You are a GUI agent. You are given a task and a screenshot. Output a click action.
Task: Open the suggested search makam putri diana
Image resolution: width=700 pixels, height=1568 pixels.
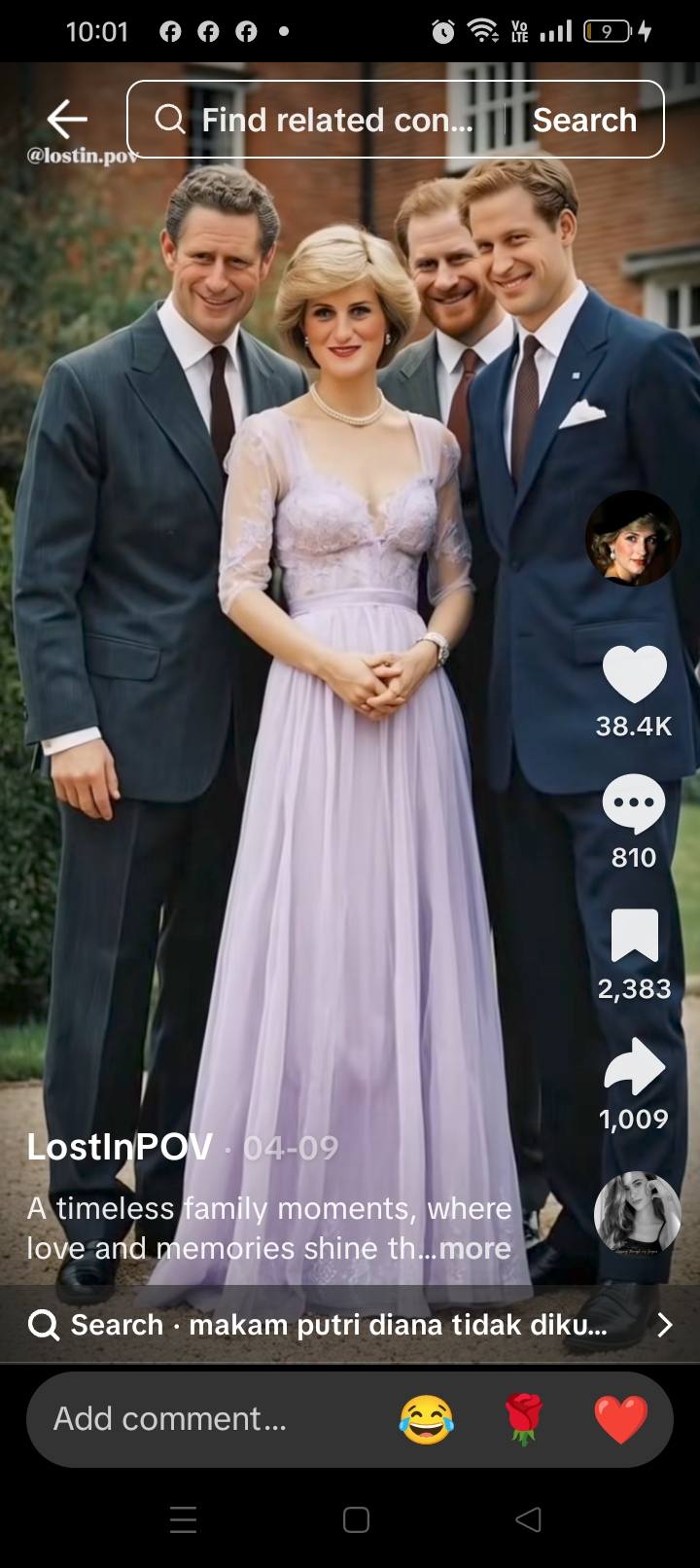click(x=340, y=1325)
